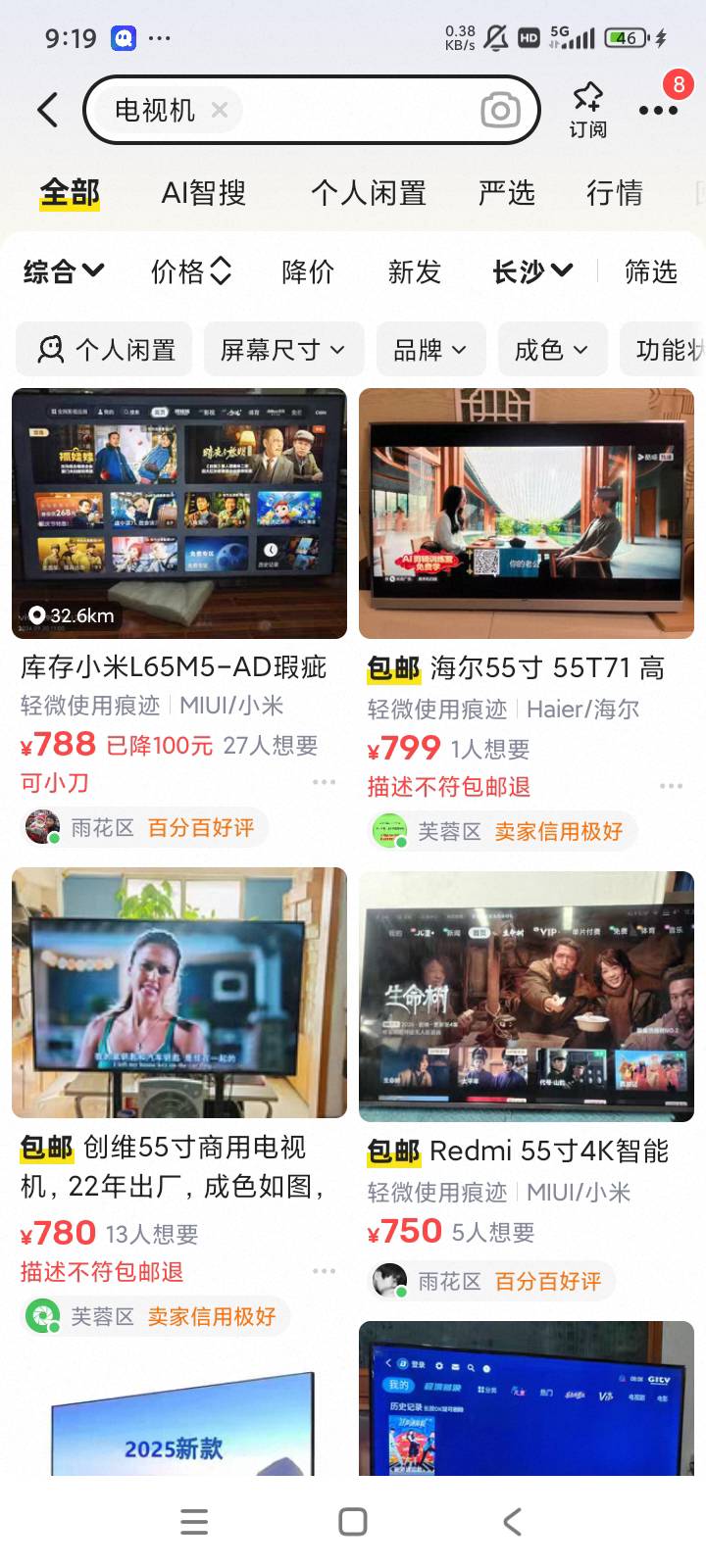Subscribe to this search via 订阅
The image size is (706, 1568).
pos(587,110)
